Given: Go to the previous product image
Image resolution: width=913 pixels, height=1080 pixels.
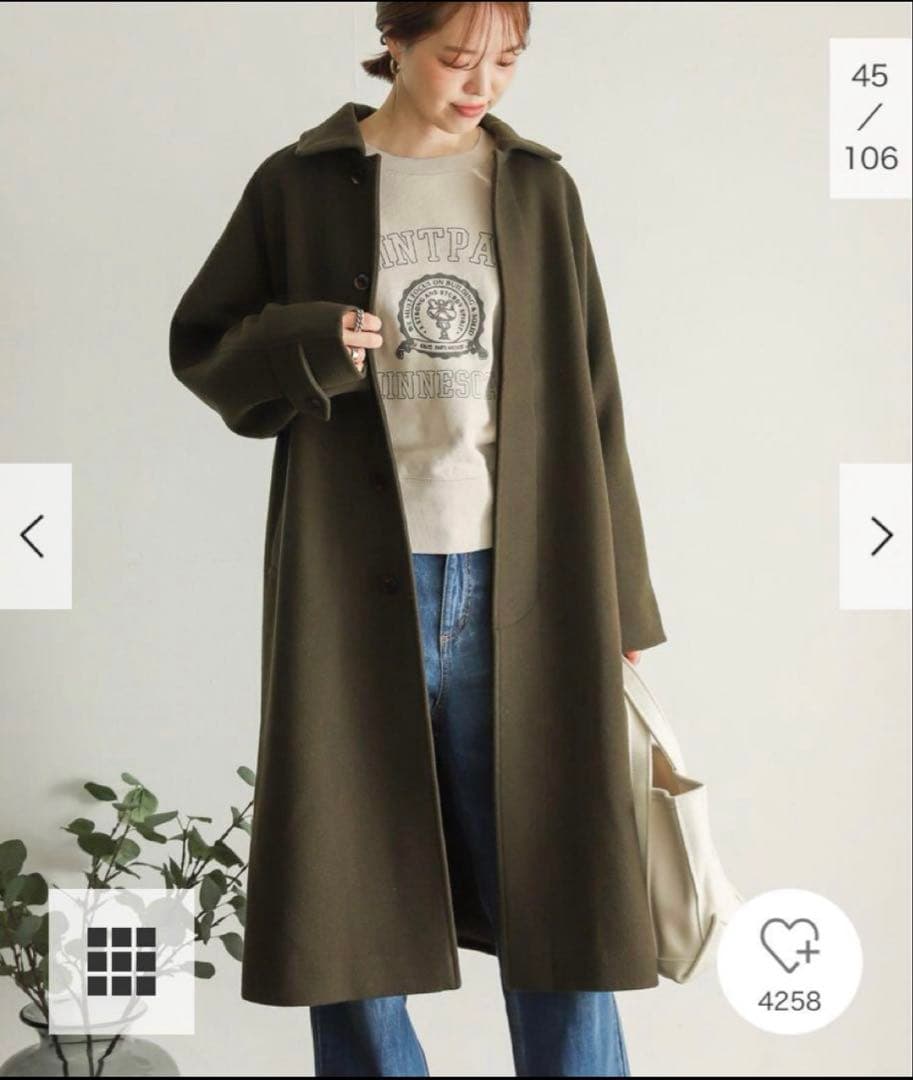Looking at the screenshot, I should click(x=34, y=537).
